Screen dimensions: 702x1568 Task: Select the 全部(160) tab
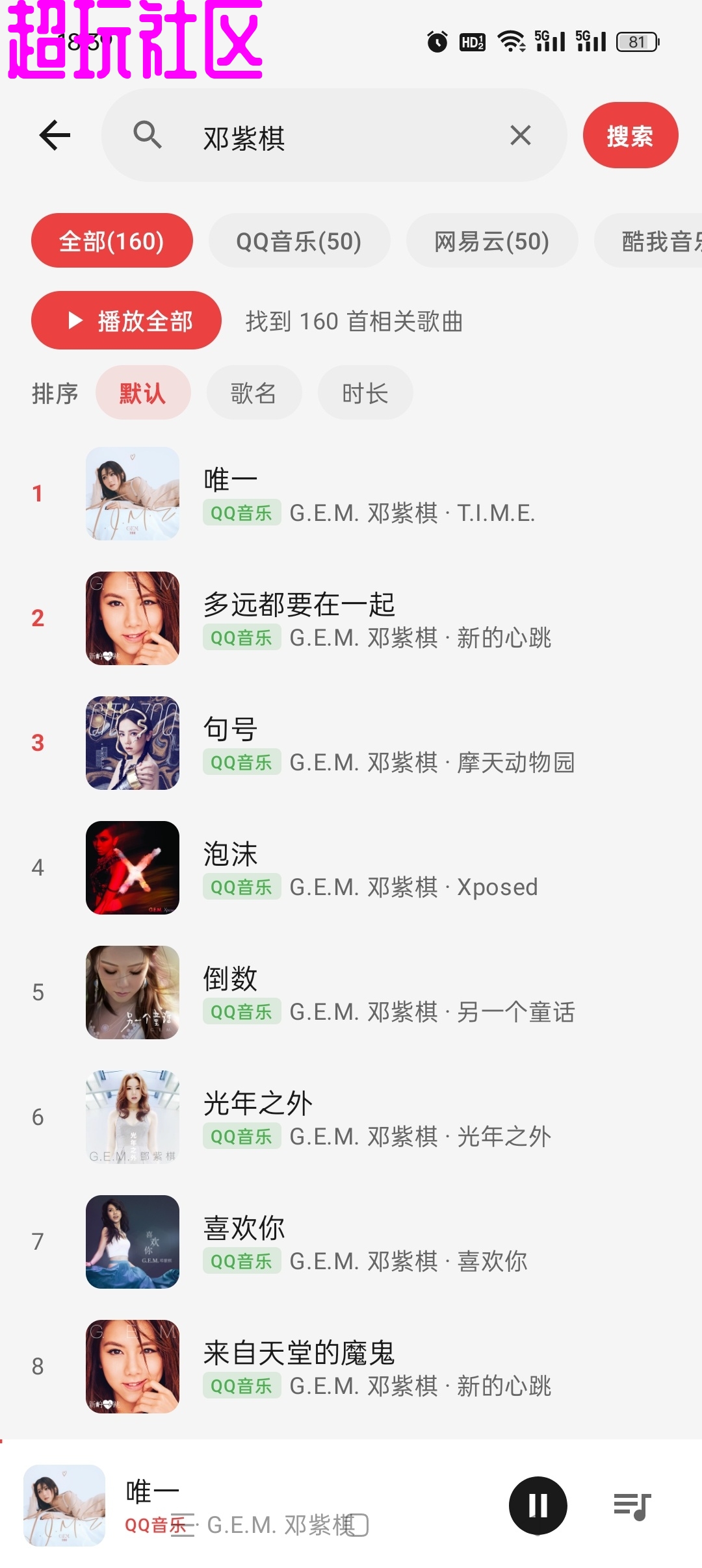112,241
